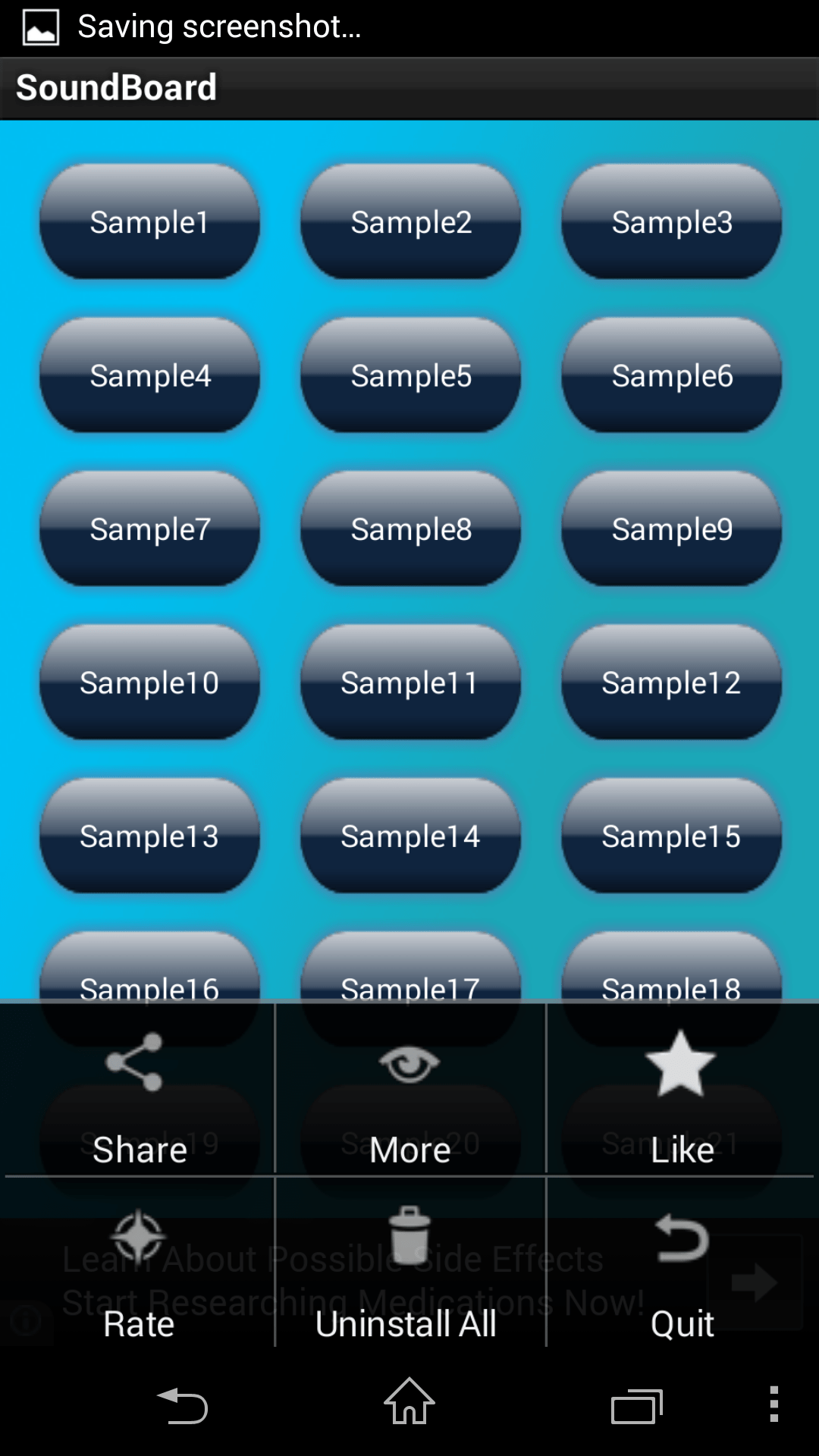Play Sample5 sound clip
This screenshot has height=1456, width=819.
pos(410,375)
